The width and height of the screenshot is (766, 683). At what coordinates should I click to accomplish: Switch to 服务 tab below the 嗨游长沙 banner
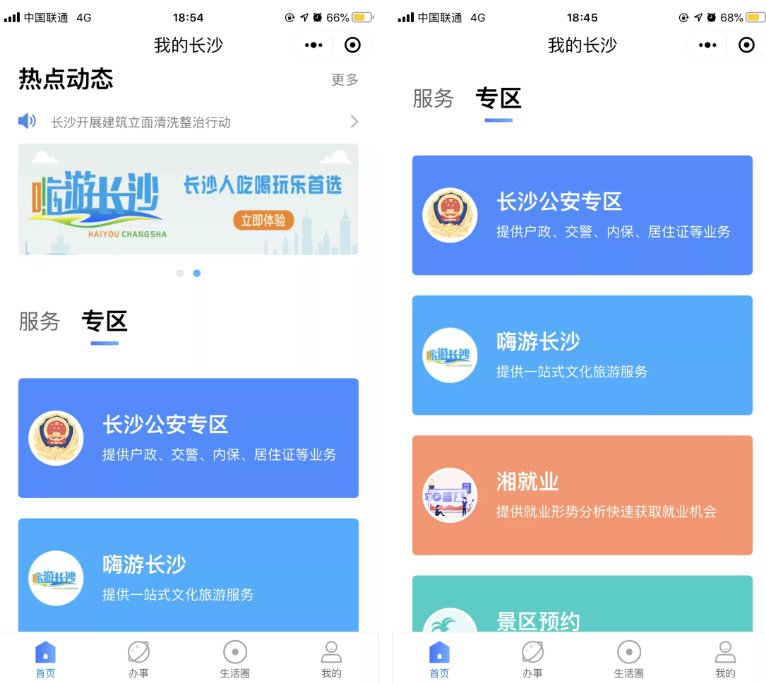click(x=40, y=322)
